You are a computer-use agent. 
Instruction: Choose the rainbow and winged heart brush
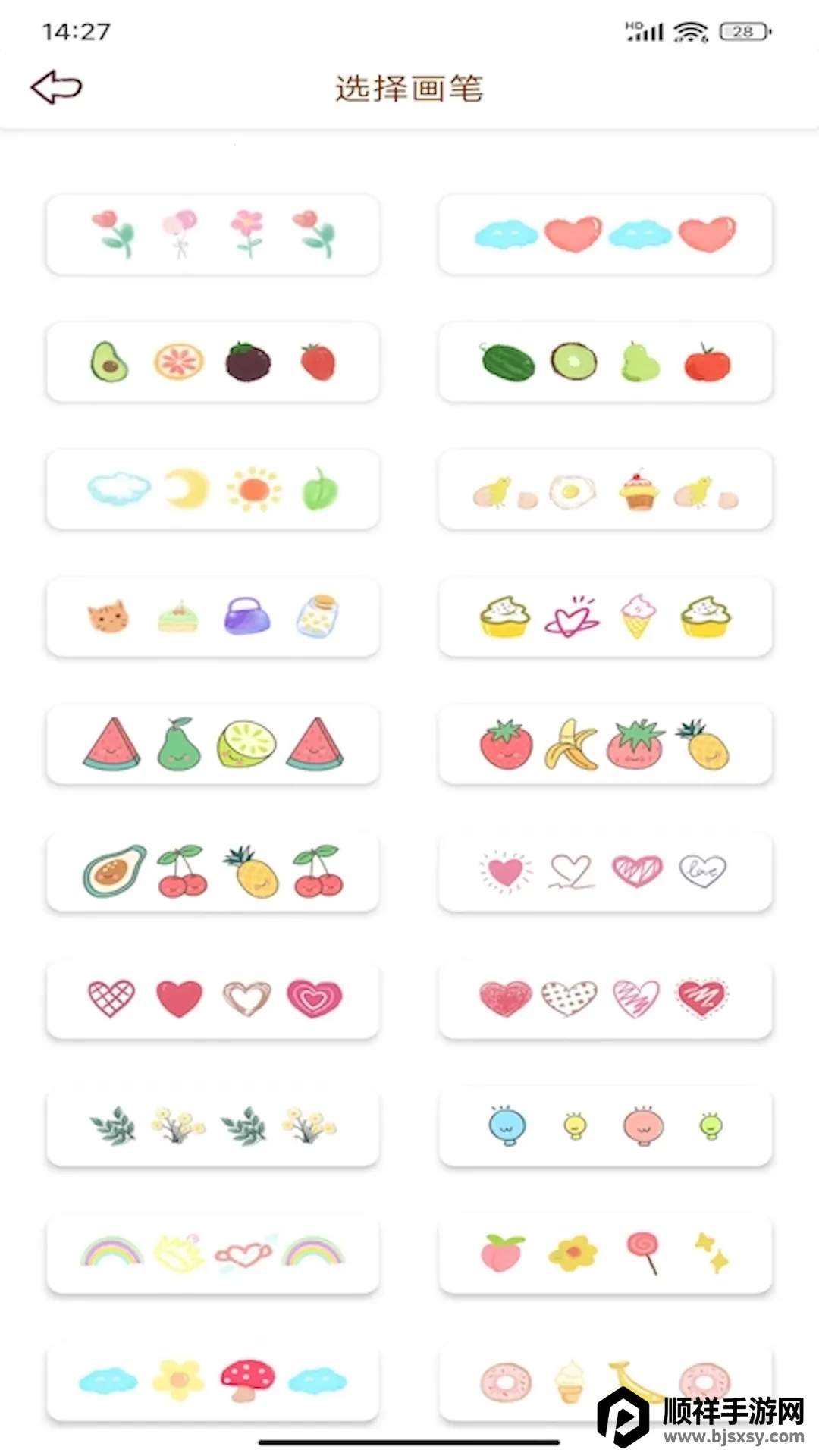point(212,1254)
